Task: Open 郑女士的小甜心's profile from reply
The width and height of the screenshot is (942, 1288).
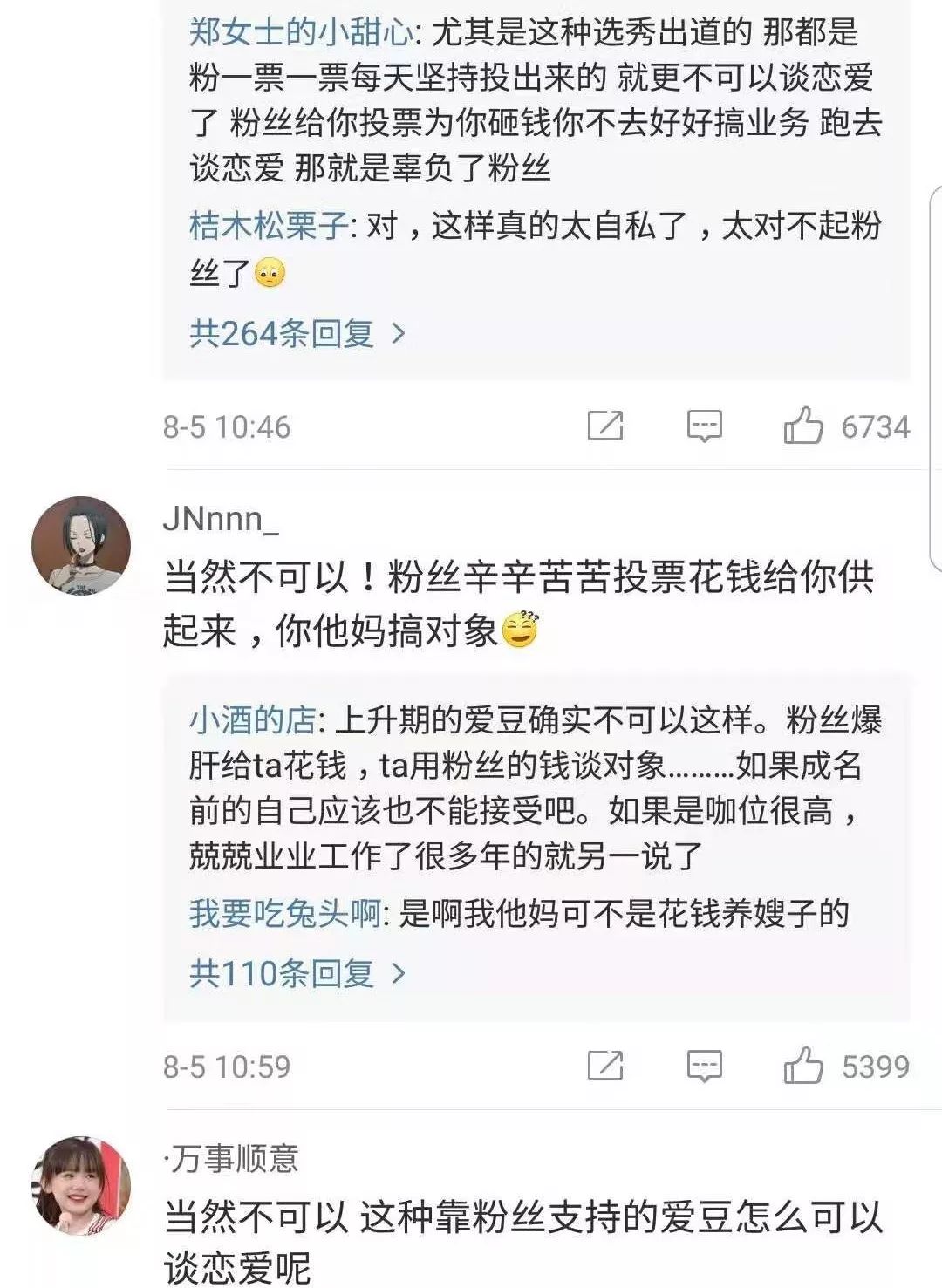Action: tap(301, 33)
